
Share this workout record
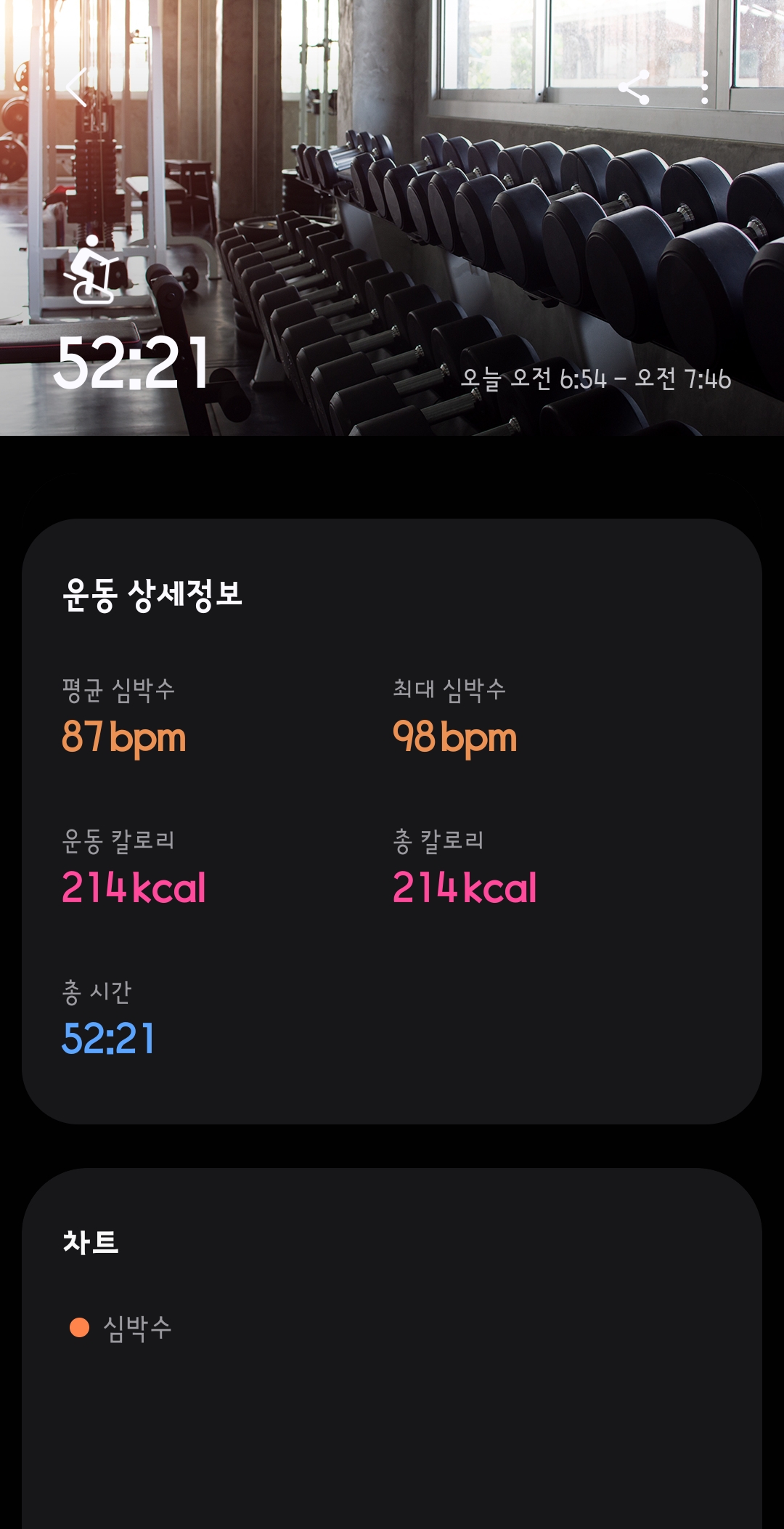634,89
